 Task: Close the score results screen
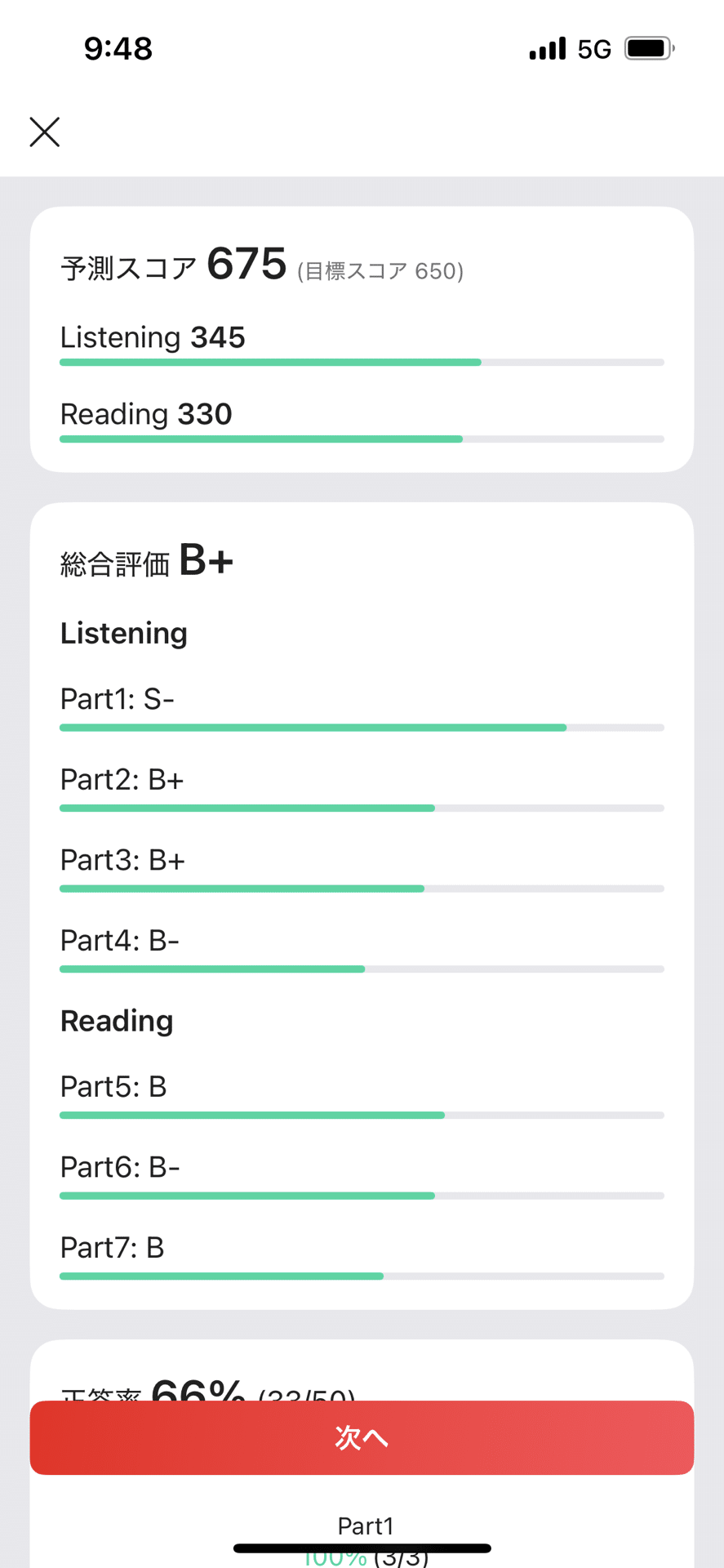coord(45,131)
